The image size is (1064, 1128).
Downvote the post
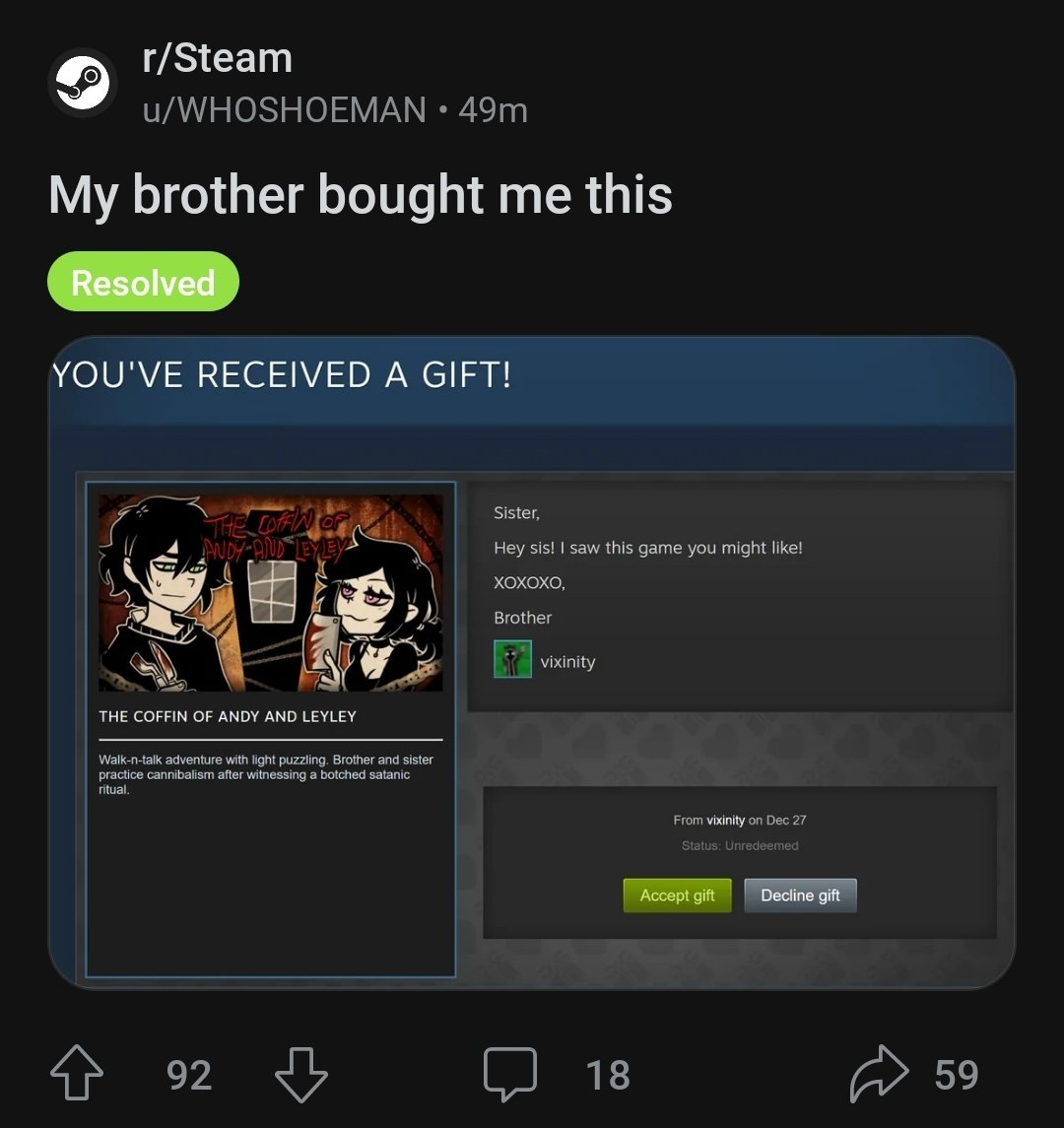[x=300, y=1073]
